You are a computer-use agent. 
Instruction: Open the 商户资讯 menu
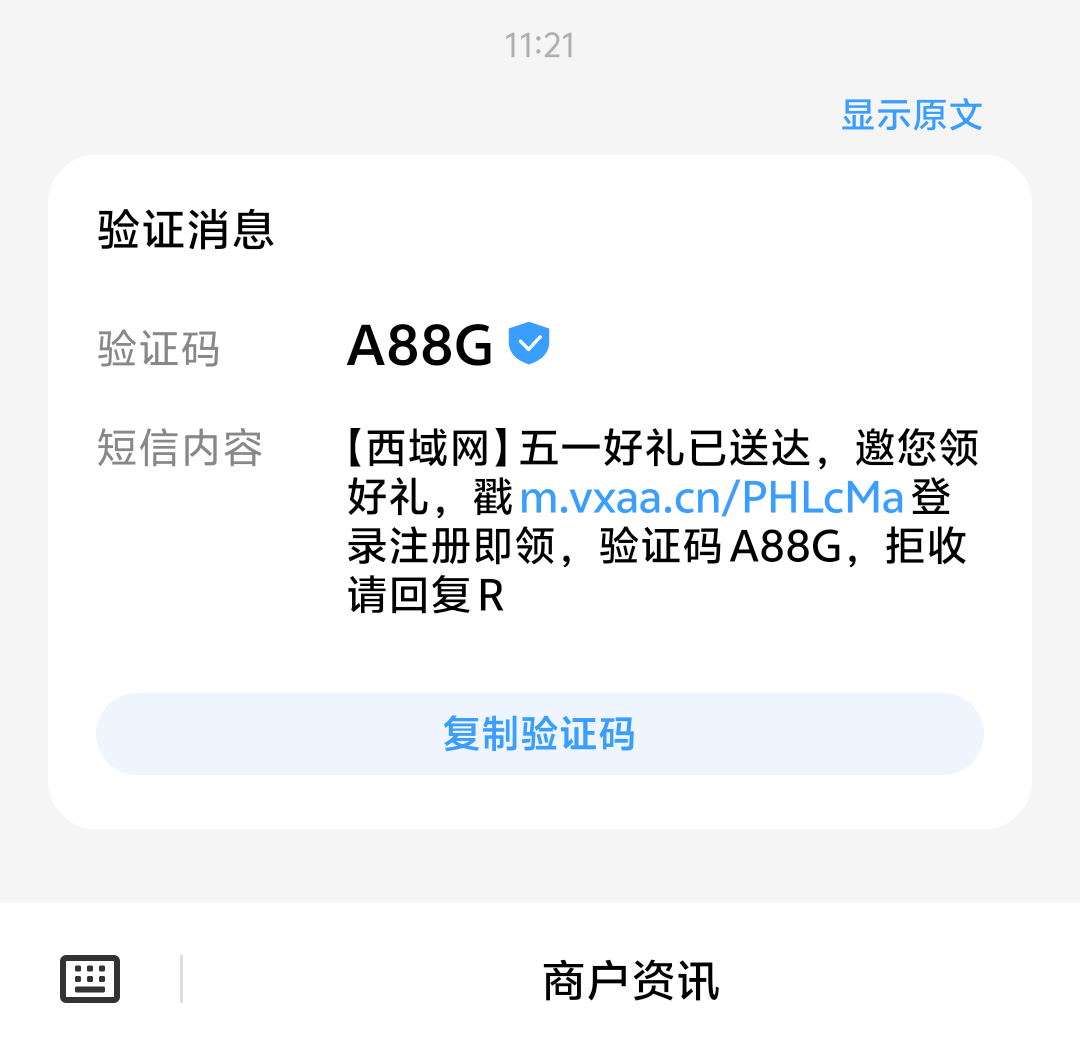pyautogui.click(x=630, y=981)
